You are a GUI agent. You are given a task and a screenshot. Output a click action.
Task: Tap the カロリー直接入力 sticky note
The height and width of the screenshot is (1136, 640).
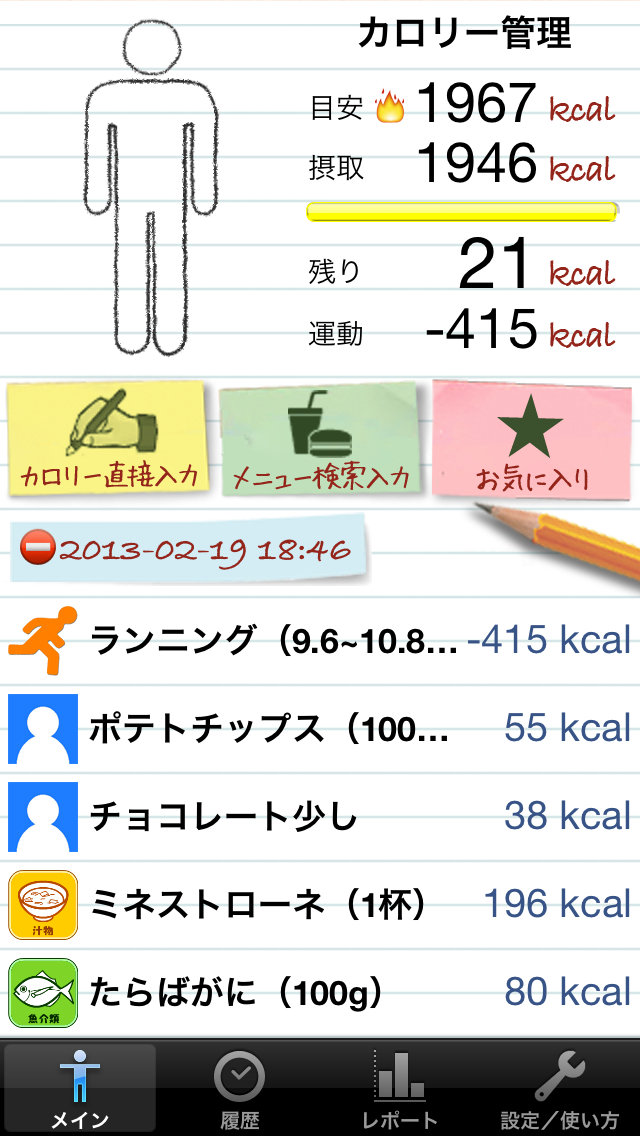point(108,438)
